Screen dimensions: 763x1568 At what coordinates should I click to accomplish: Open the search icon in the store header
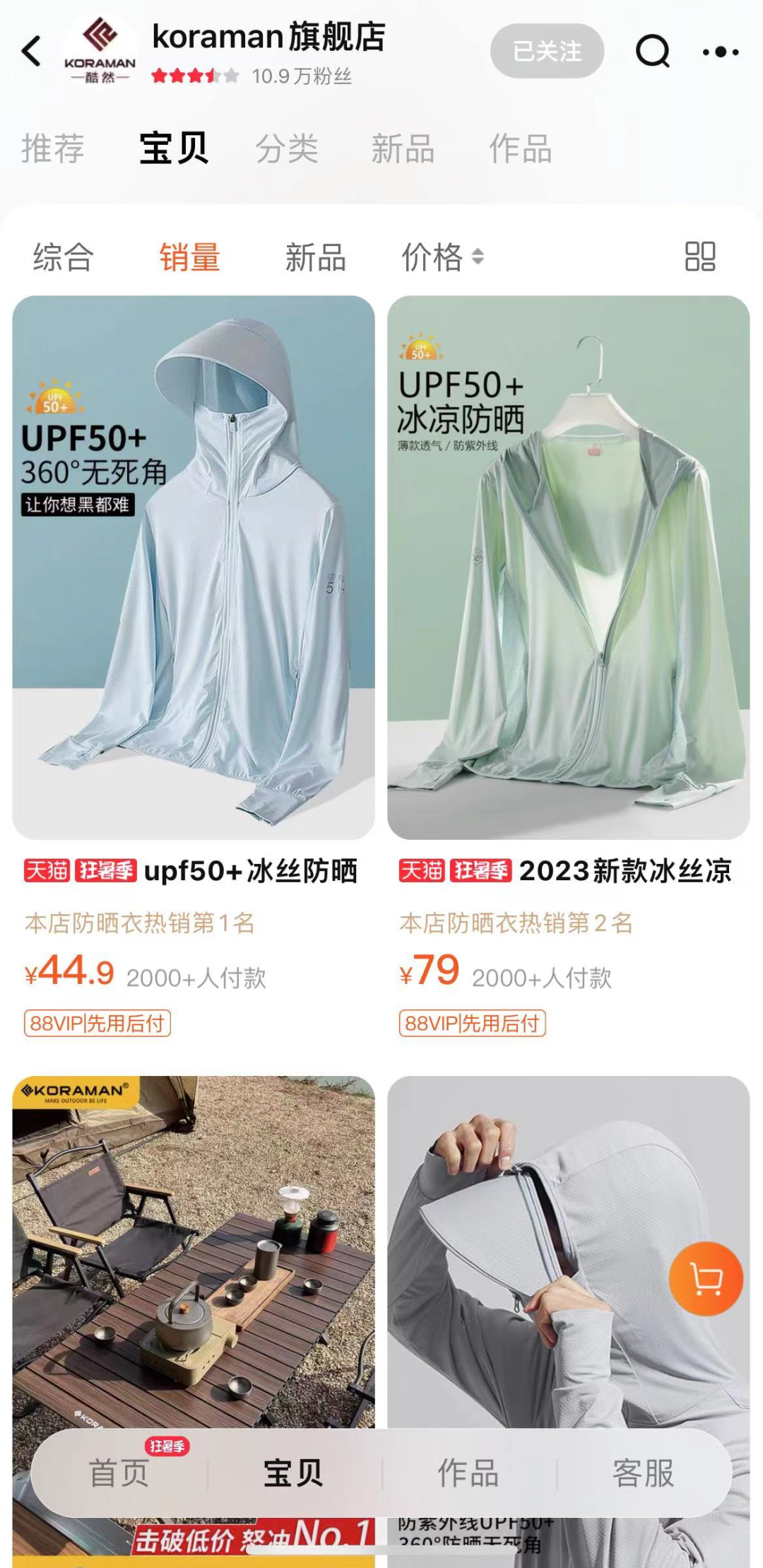coord(652,52)
